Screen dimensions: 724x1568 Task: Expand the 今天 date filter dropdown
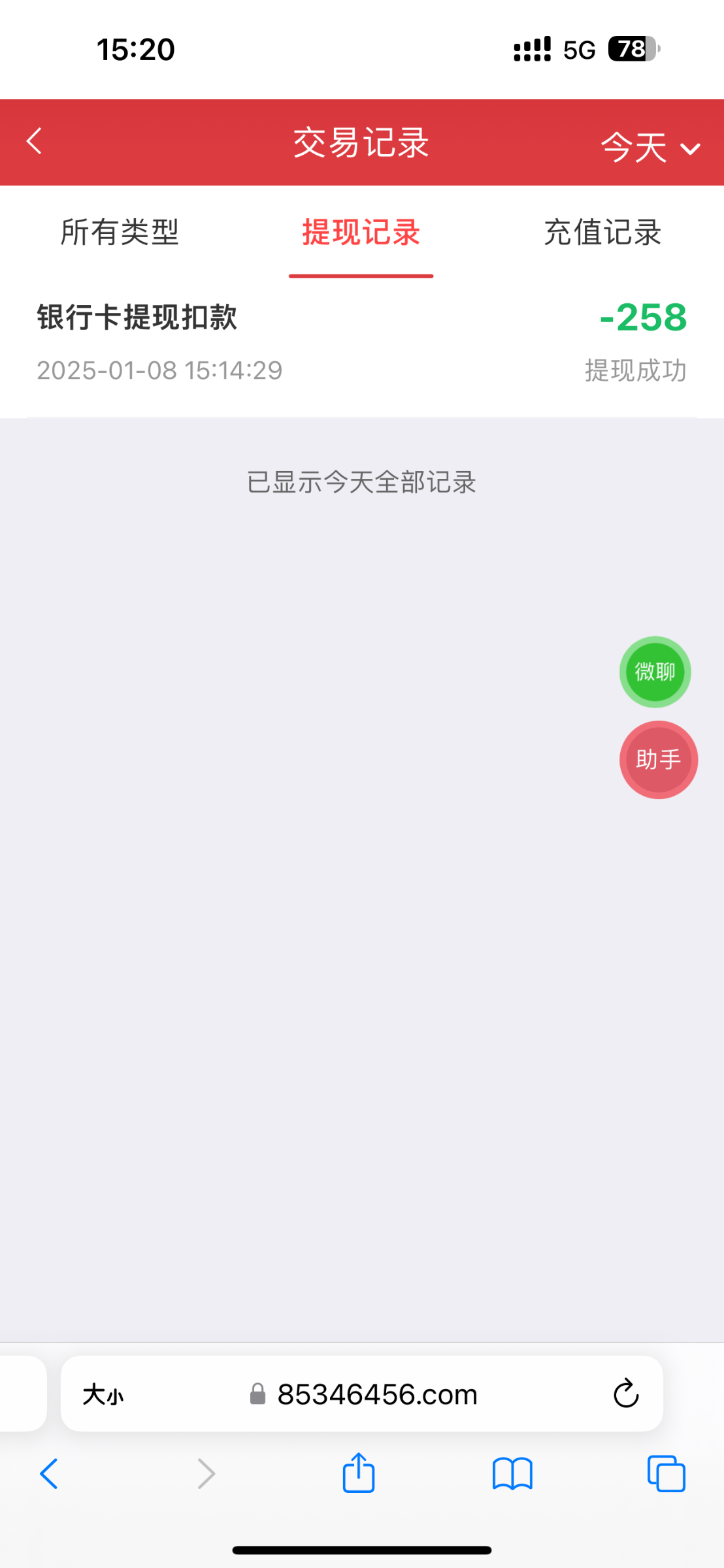coord(650,147)
